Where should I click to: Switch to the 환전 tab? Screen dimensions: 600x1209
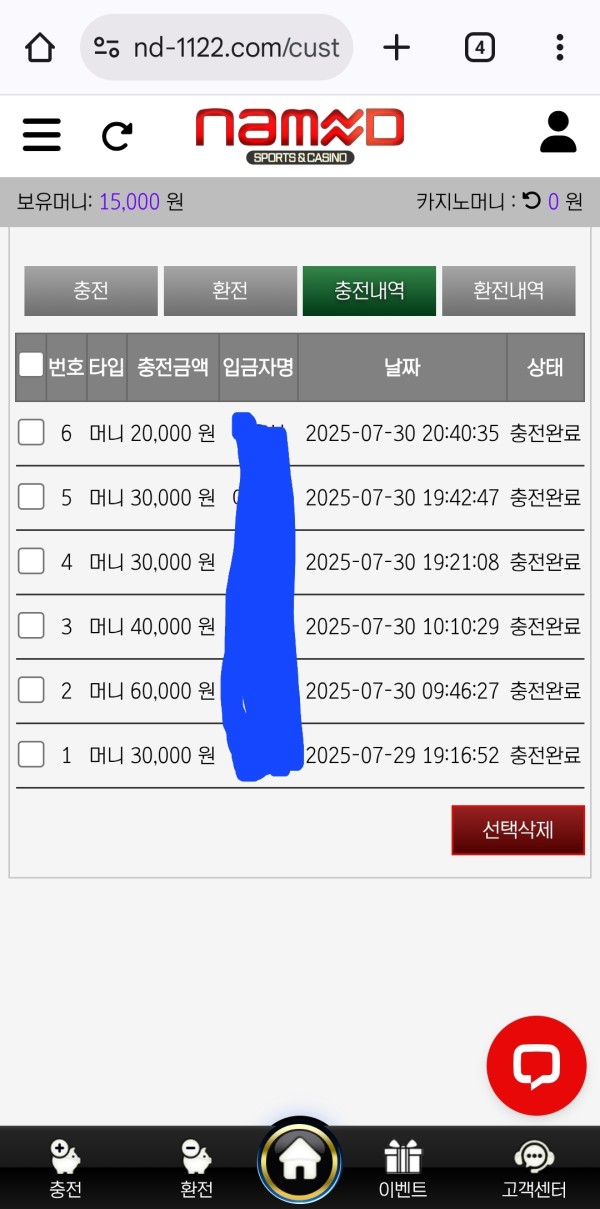(230, 291)
